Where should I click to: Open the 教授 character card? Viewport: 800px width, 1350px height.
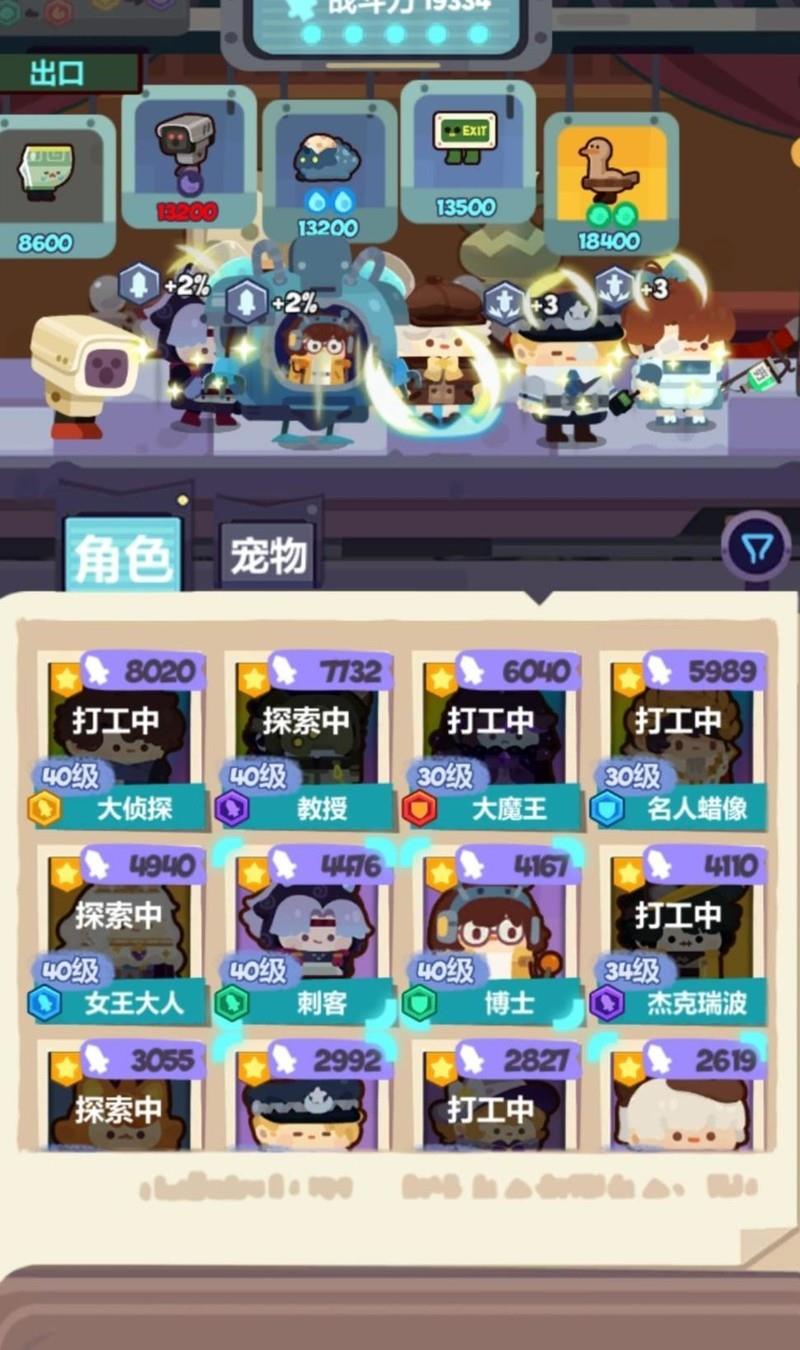(306, 740)
